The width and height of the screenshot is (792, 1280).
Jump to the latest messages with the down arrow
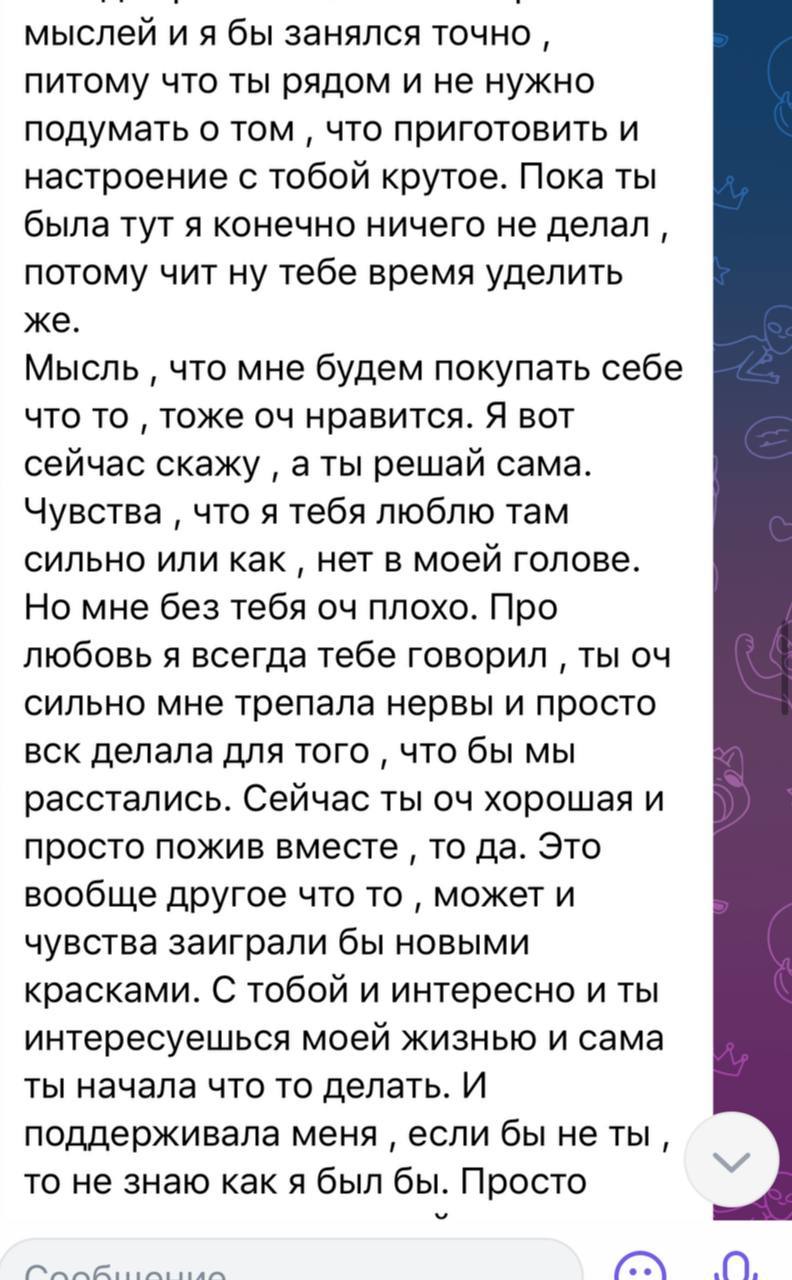point(732,1161)
